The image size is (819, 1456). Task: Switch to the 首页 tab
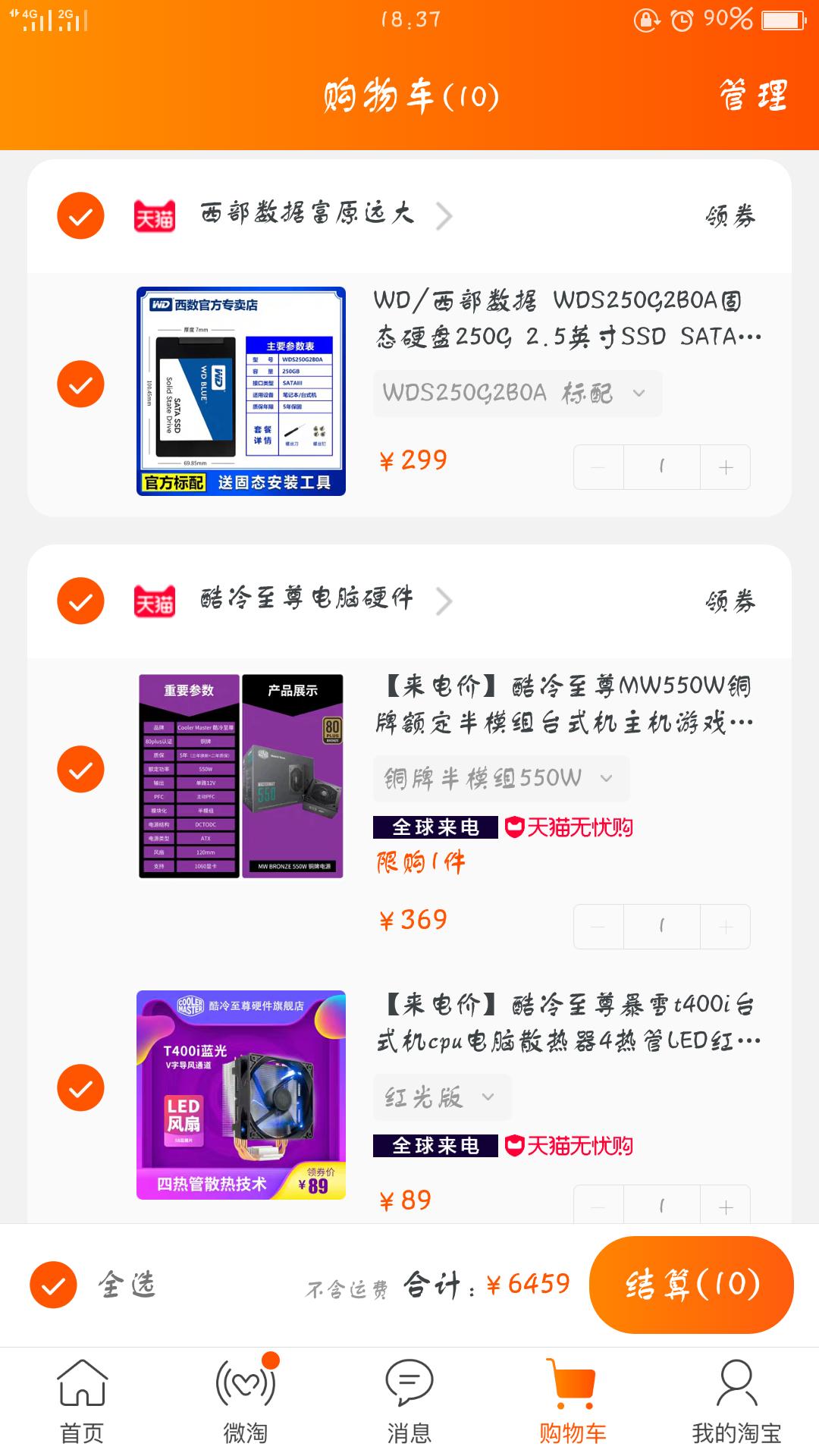(82, 1401)
